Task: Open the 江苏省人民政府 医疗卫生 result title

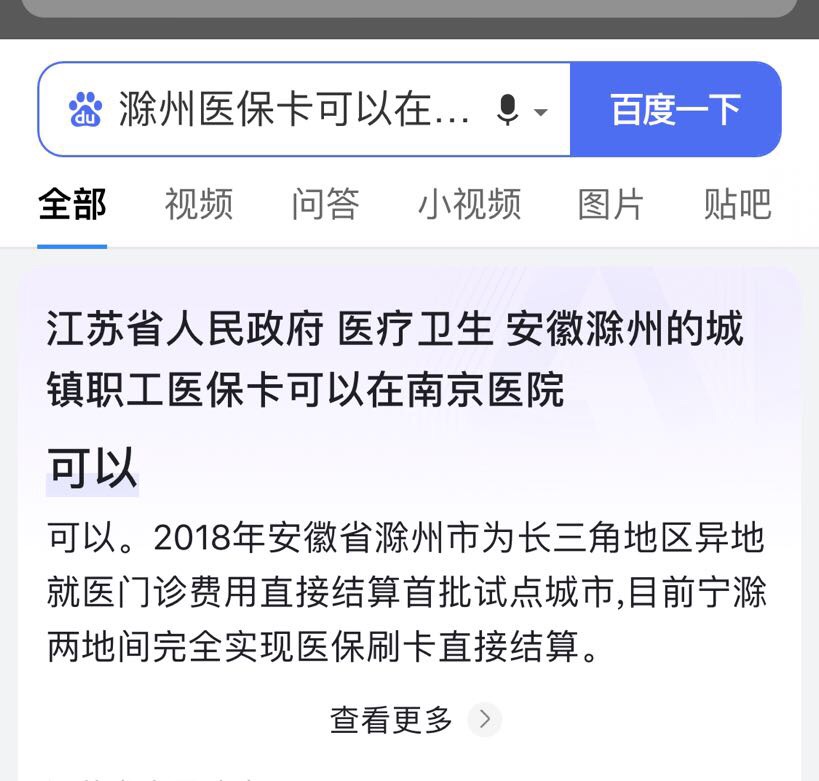Action: [395, 359]
